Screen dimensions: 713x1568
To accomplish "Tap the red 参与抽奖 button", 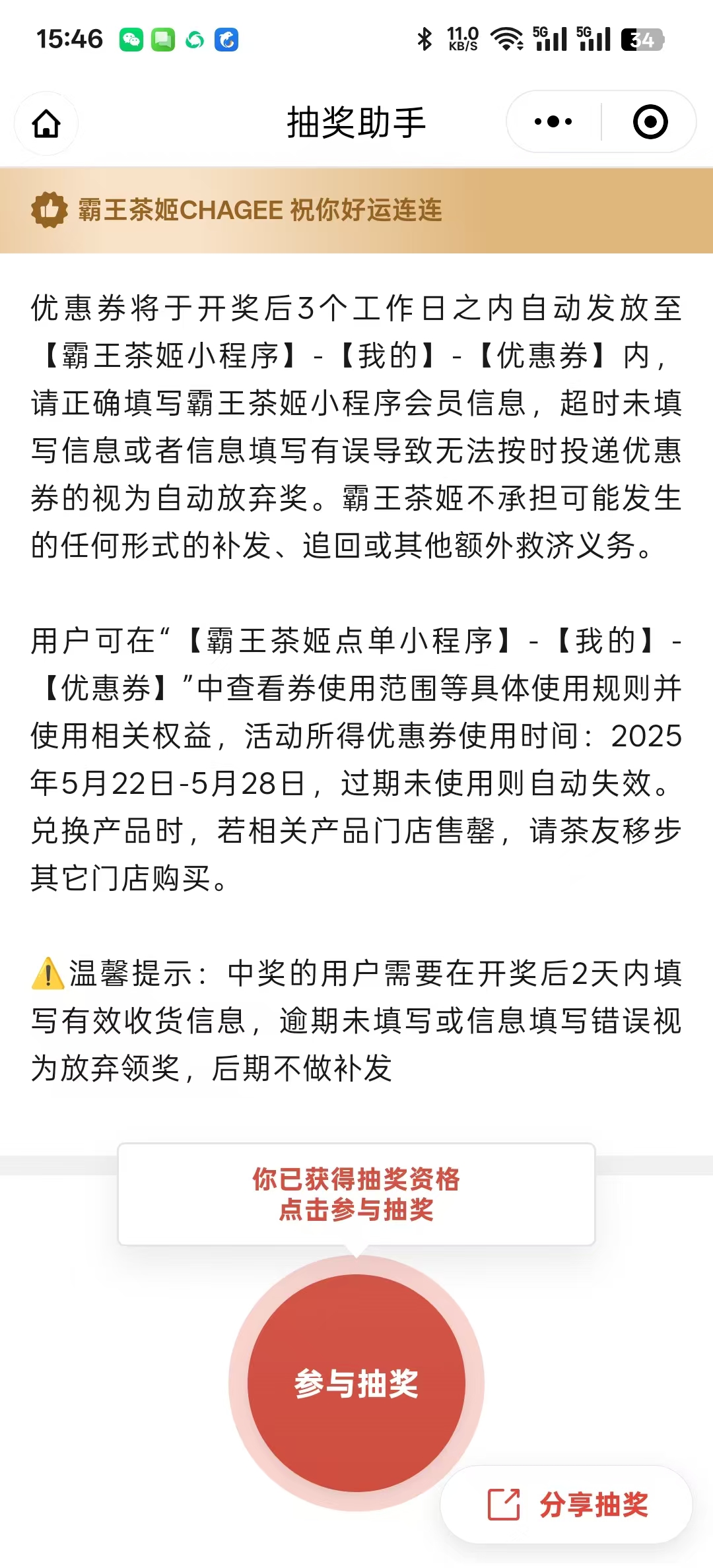I will coord(356,1383).
